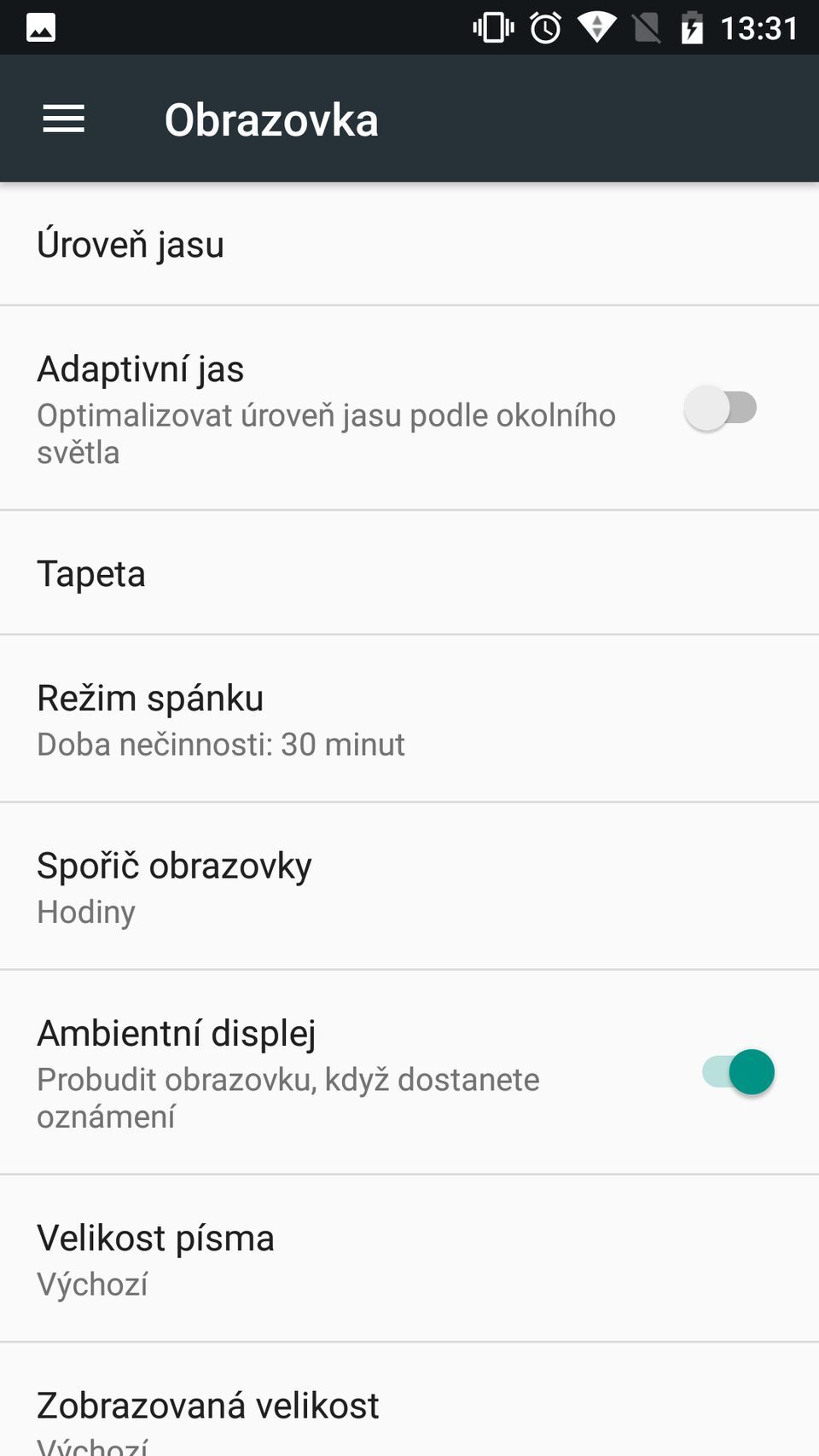Open the navigation drawer menu
The width and height of the screenshot is (819, 1456).
63,119
